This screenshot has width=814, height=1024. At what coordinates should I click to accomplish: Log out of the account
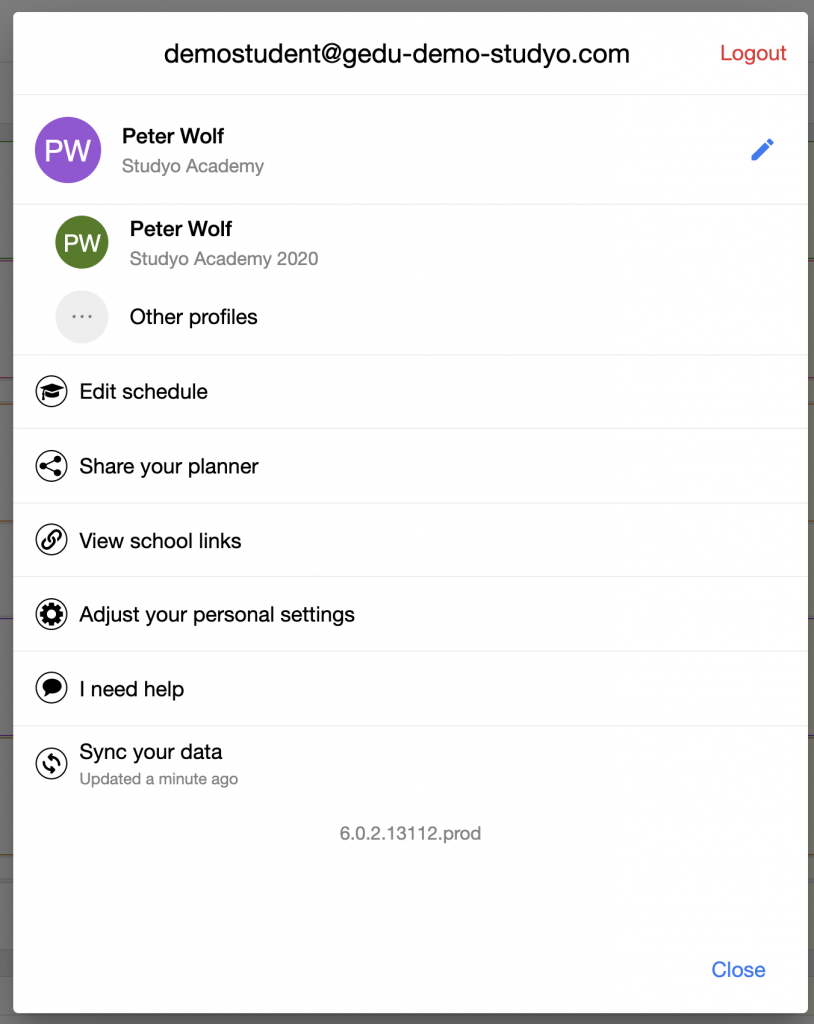[753, 53]
